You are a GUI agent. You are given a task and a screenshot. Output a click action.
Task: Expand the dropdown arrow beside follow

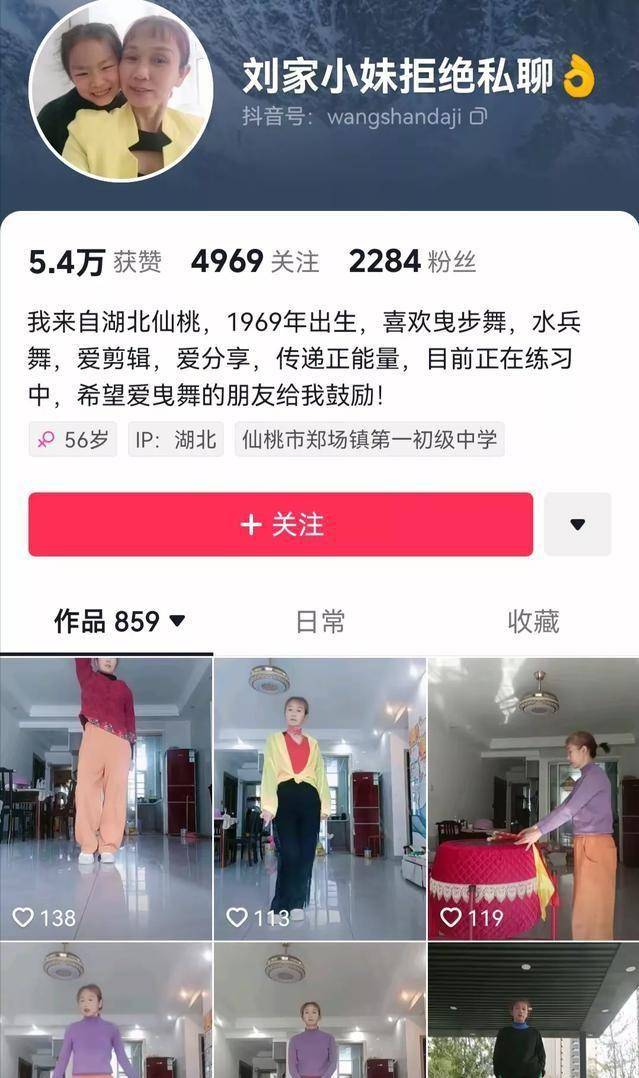(577, 524)
